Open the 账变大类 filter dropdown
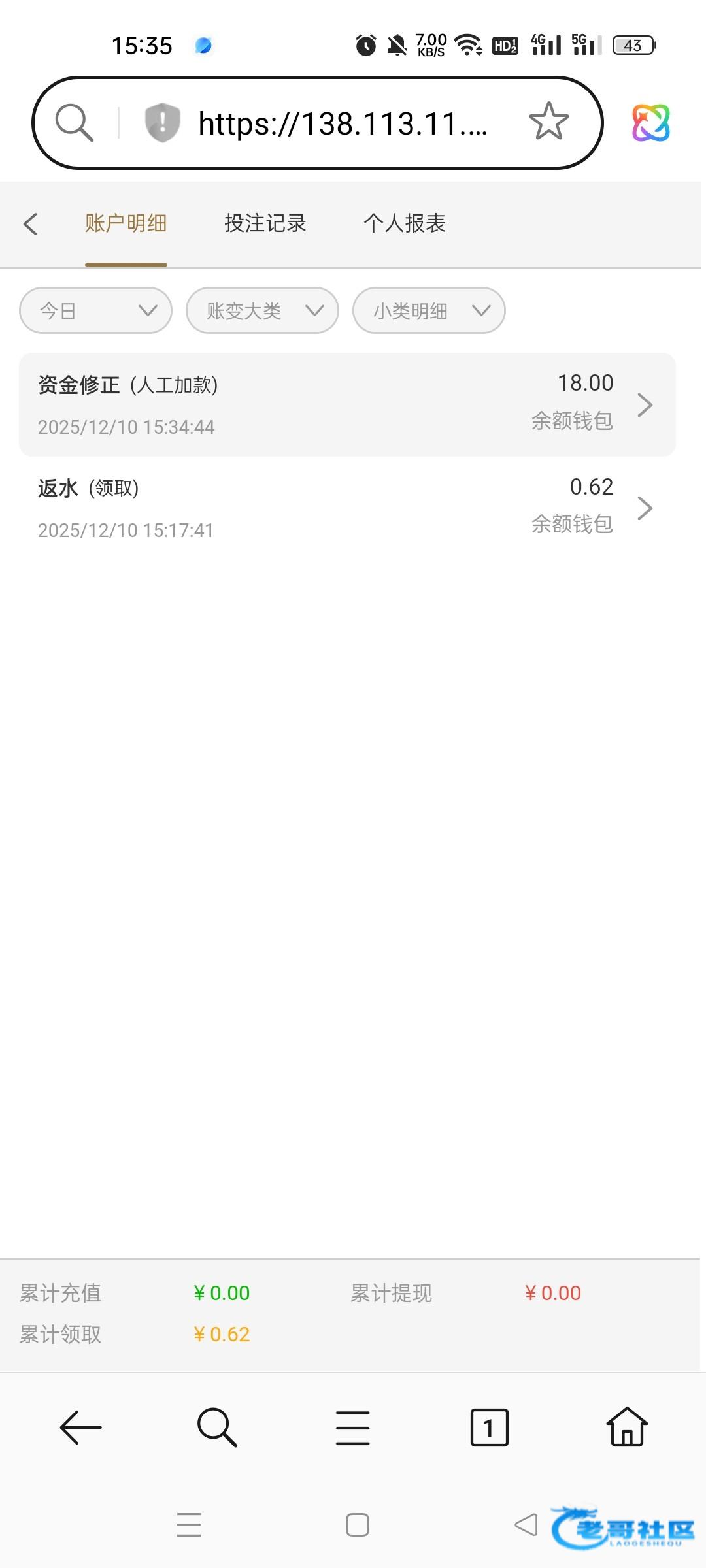The height and width of the screenshot is (1568, 706). 262,310
